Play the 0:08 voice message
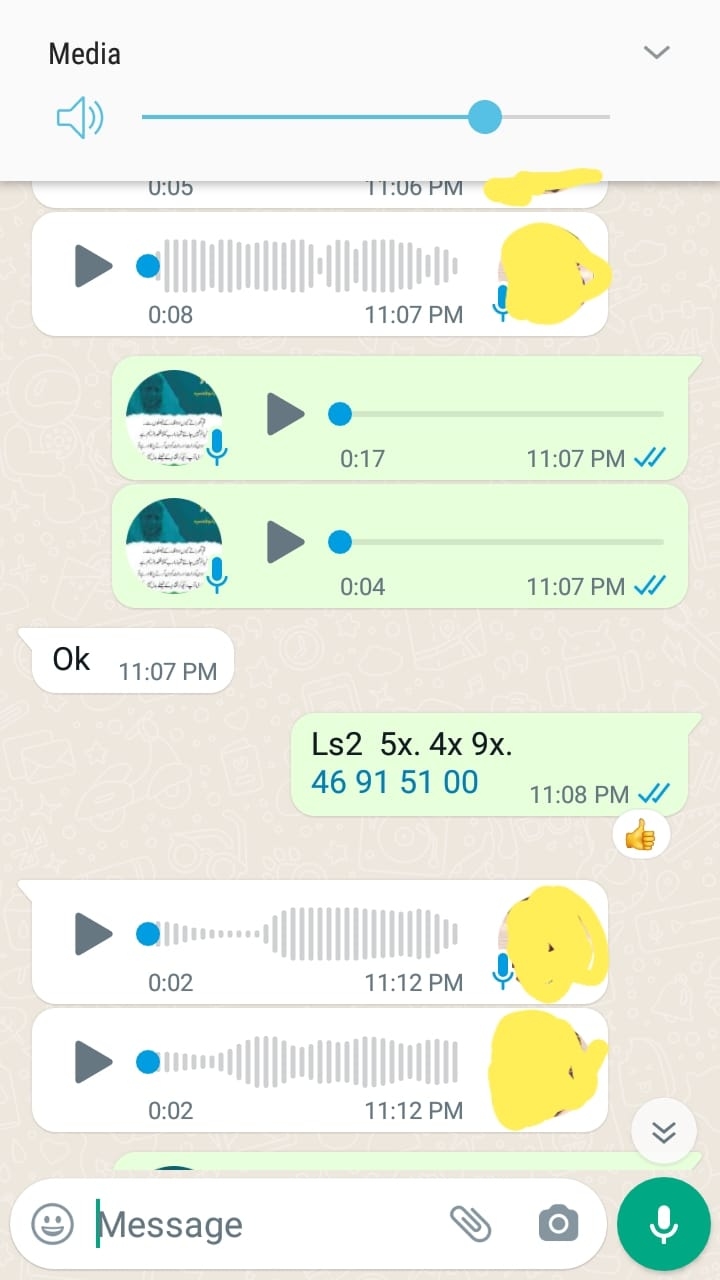 [x=94, y=266]
